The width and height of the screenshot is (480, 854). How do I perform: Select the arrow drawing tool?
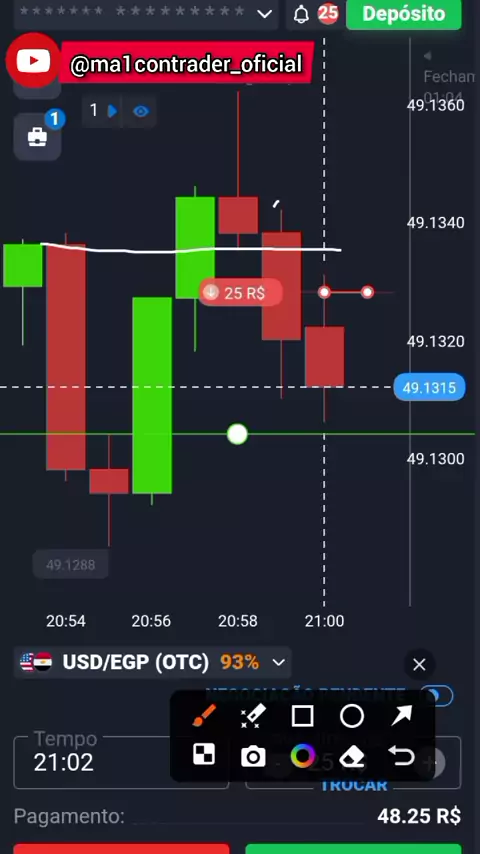(402, 716)
